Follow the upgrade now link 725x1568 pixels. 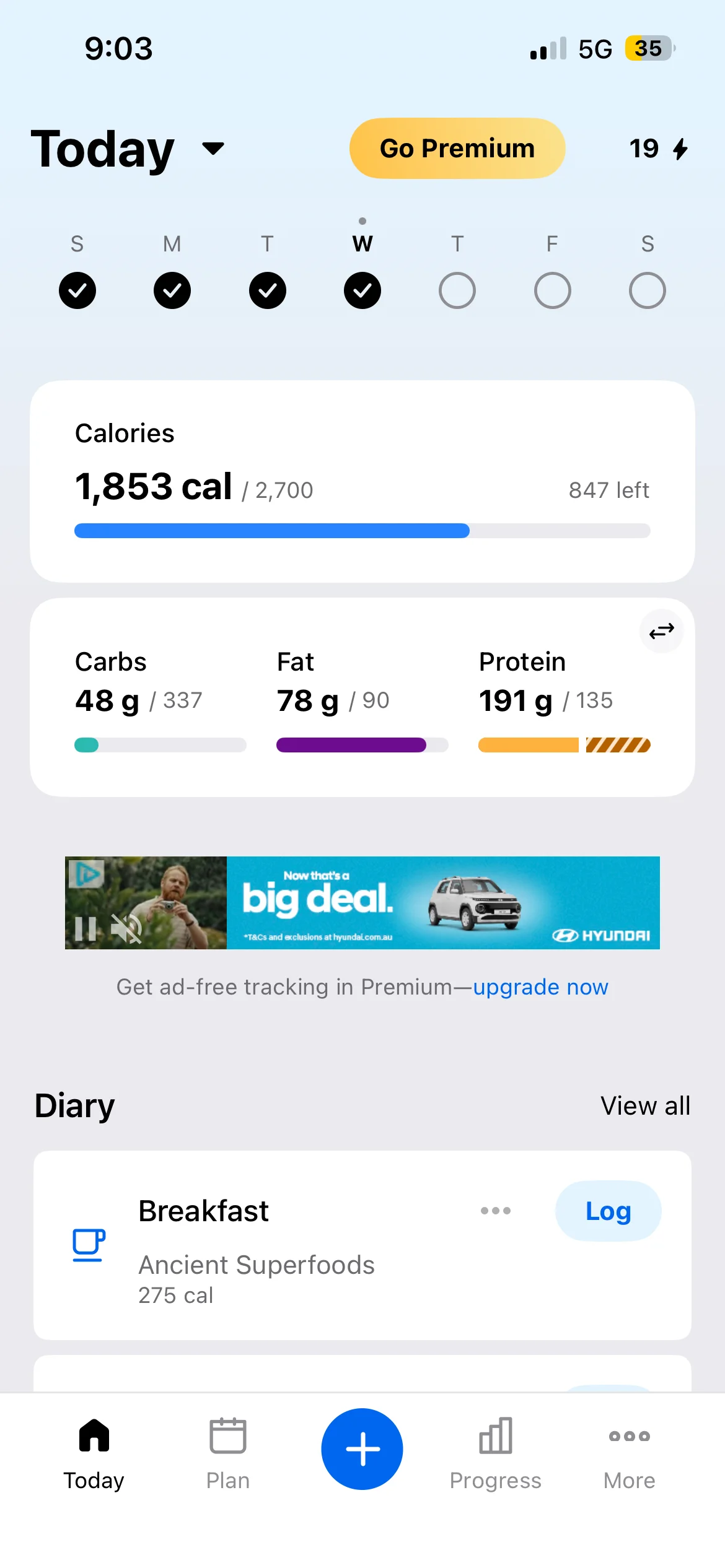coord(540,987)
